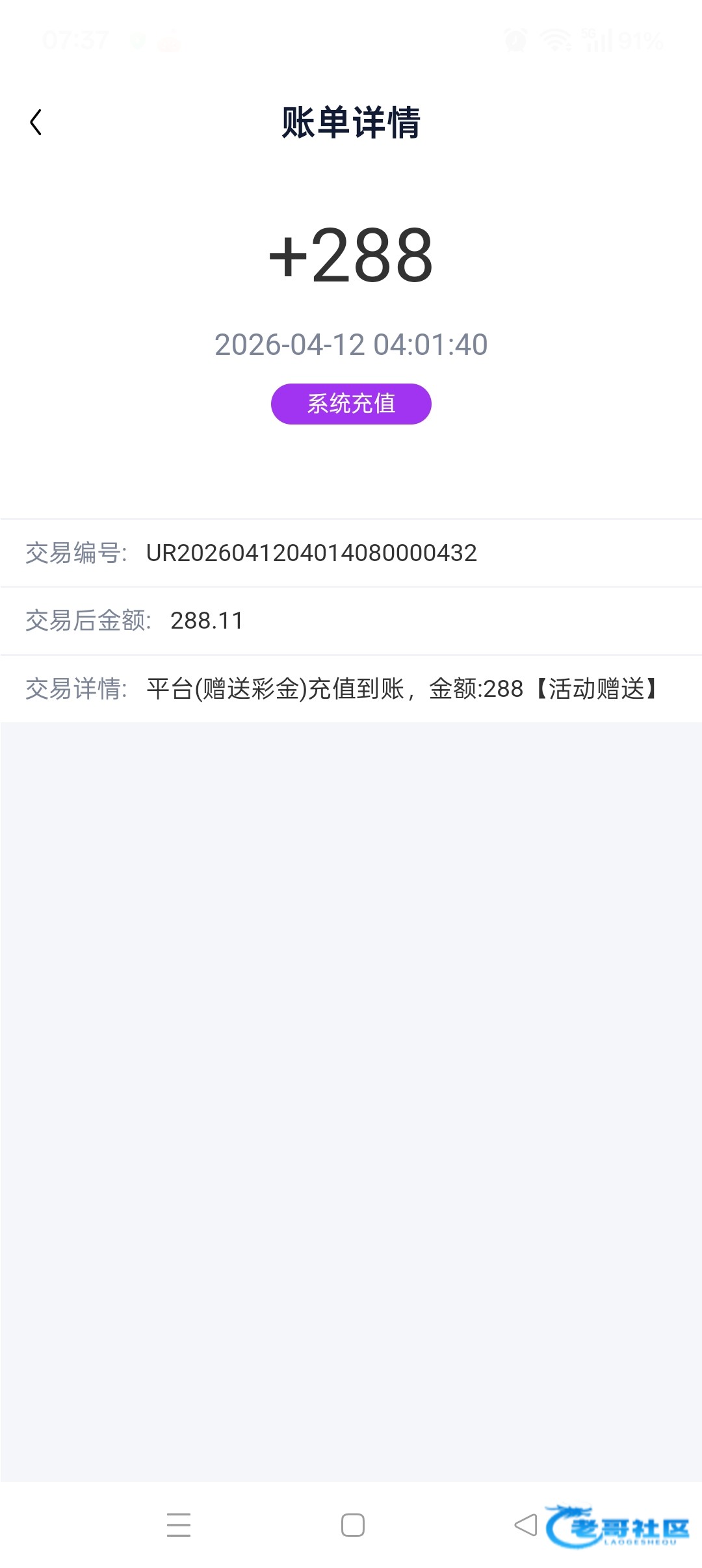Go back from the bill details page
Viewport: 702px width, 1568px height.
coord(36,122)
